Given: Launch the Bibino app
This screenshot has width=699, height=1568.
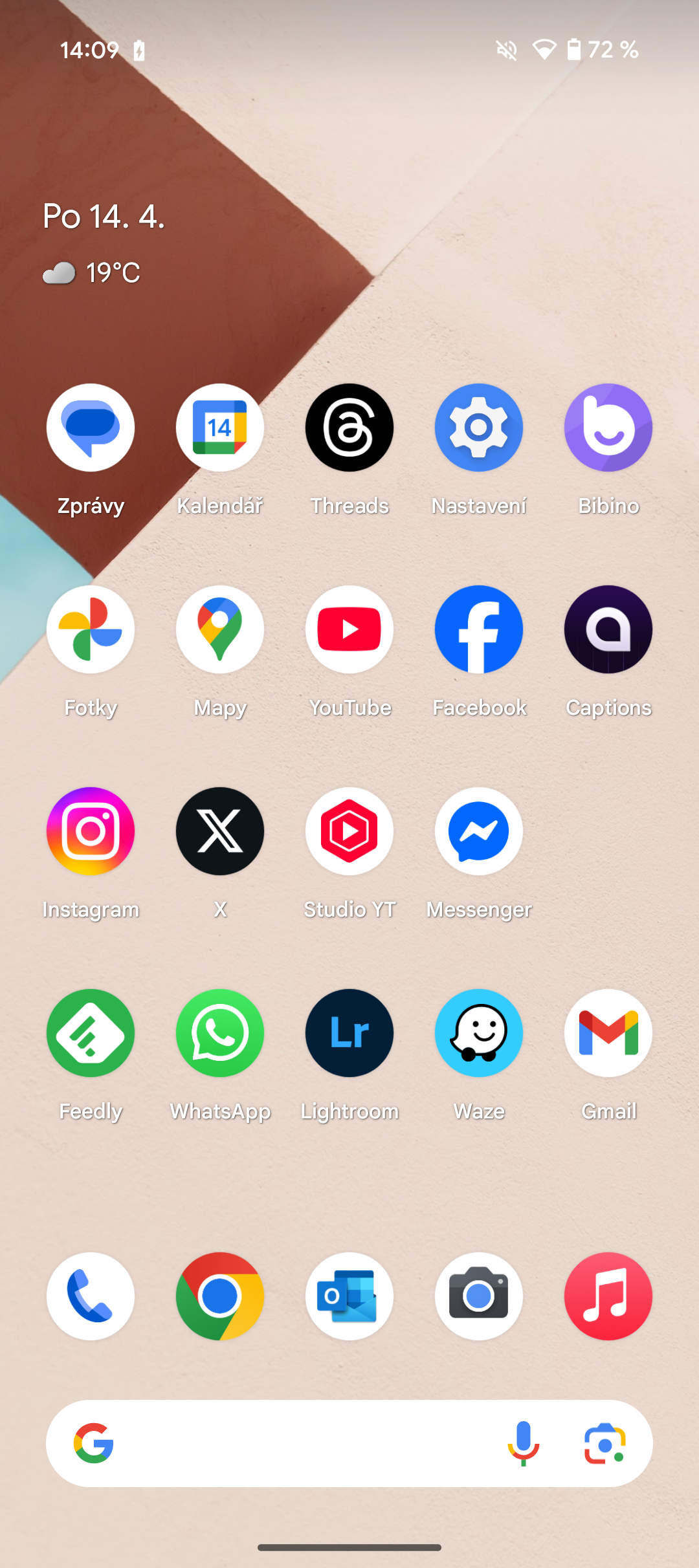Looking at the screenshot, I should (608, 428).
